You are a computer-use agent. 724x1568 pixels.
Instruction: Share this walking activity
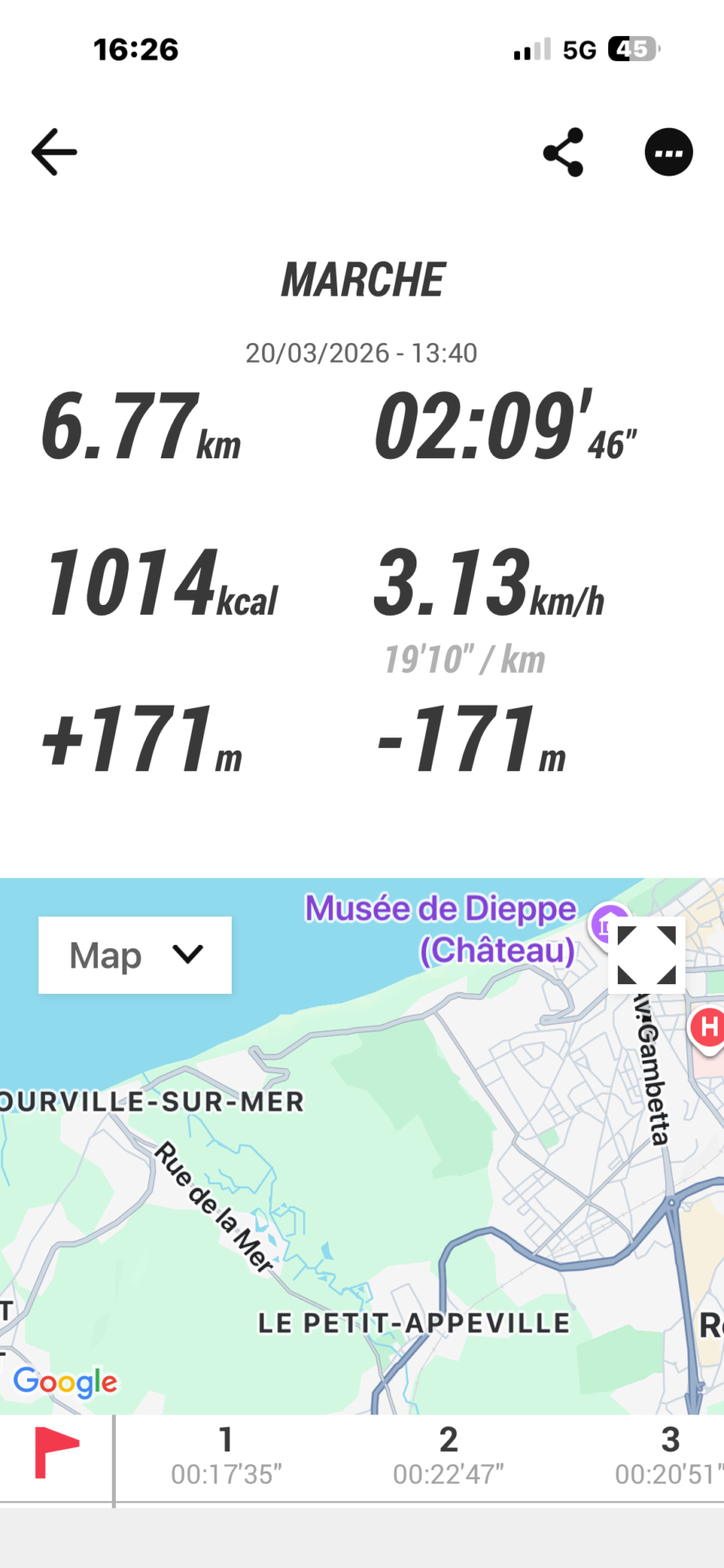[563, 152]
